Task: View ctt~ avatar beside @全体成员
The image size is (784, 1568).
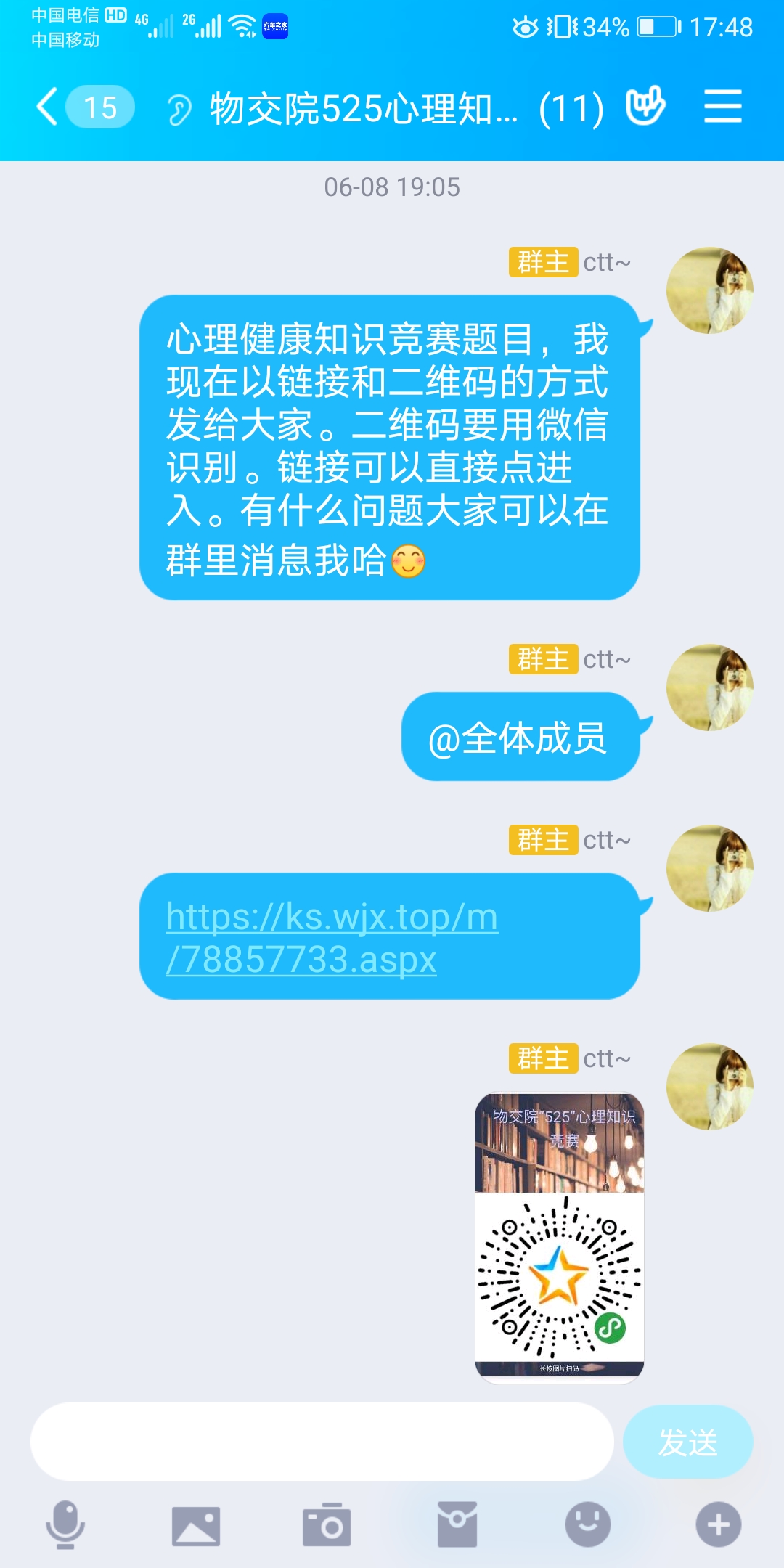Action: coord(709,687)
